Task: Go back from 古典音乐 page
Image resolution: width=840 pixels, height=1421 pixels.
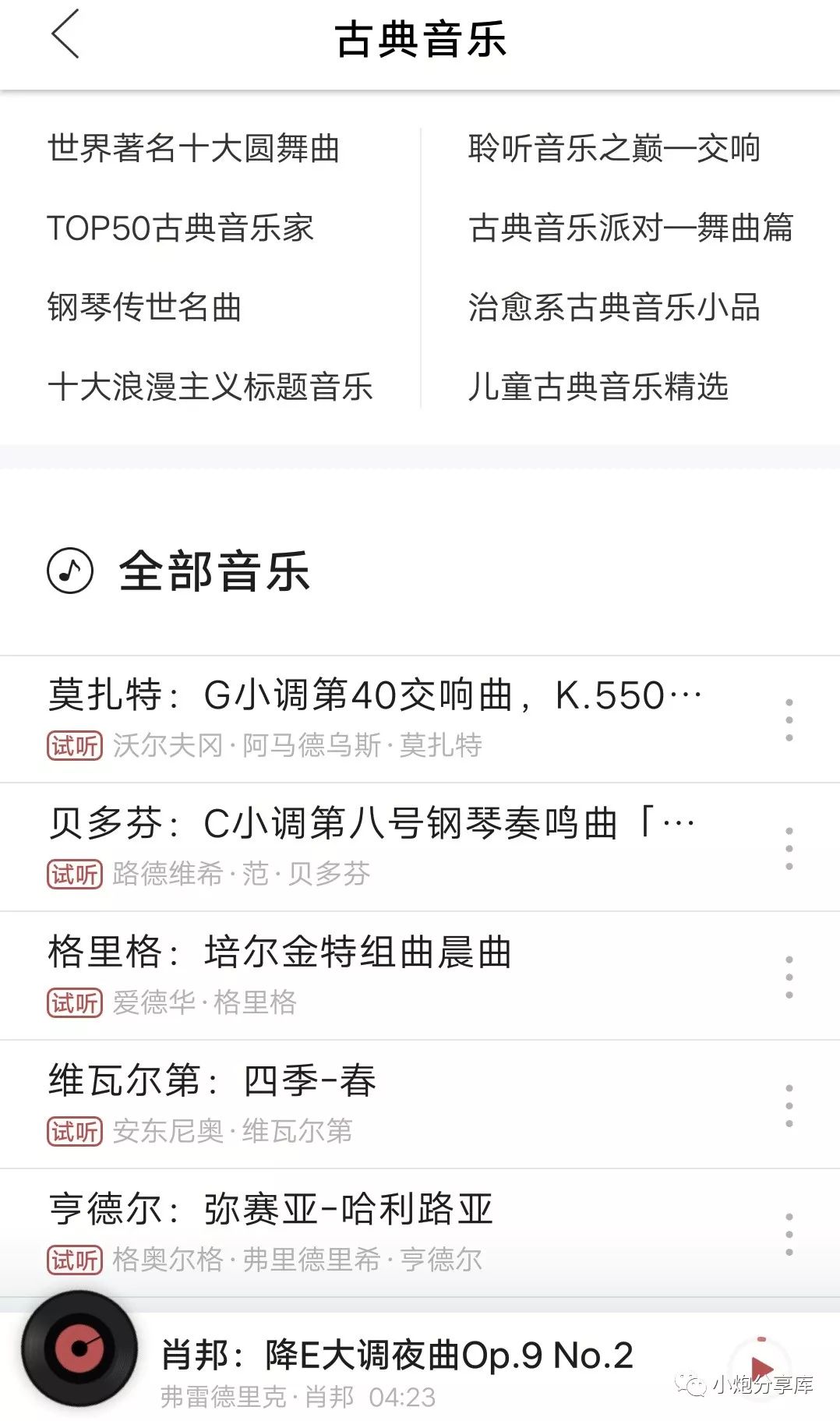Action: (x=65, y=35)
